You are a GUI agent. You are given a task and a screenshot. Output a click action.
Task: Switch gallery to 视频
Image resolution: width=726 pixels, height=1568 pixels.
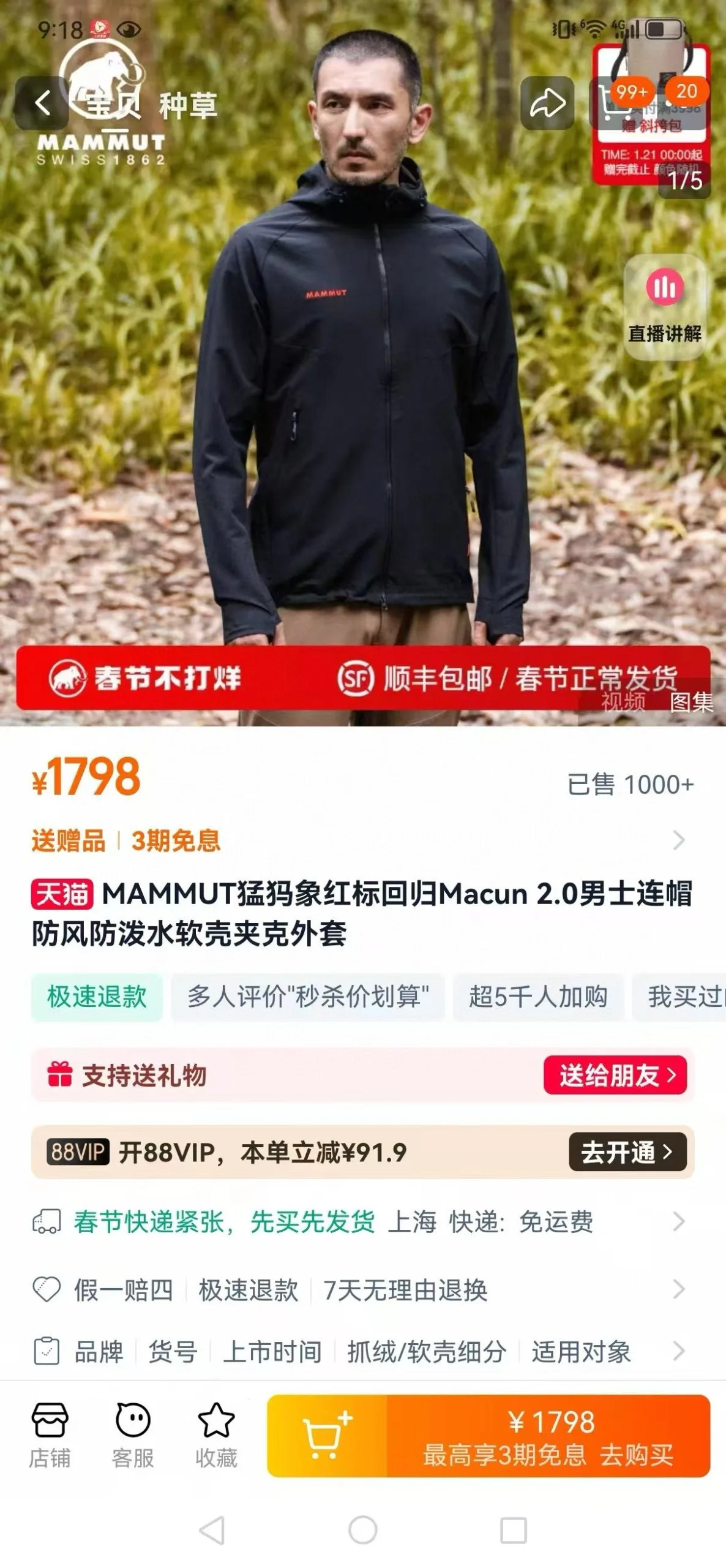[623, 702]
